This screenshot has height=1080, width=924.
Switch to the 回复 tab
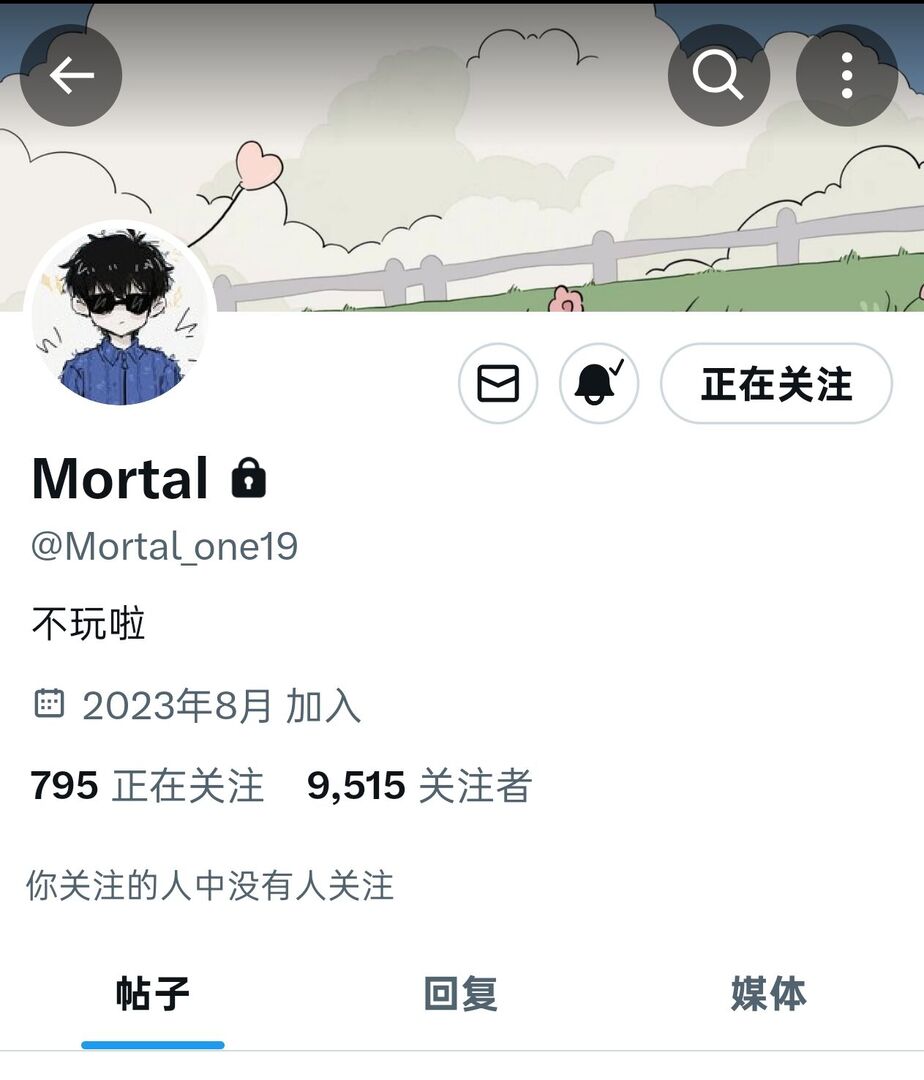[461, 994]
